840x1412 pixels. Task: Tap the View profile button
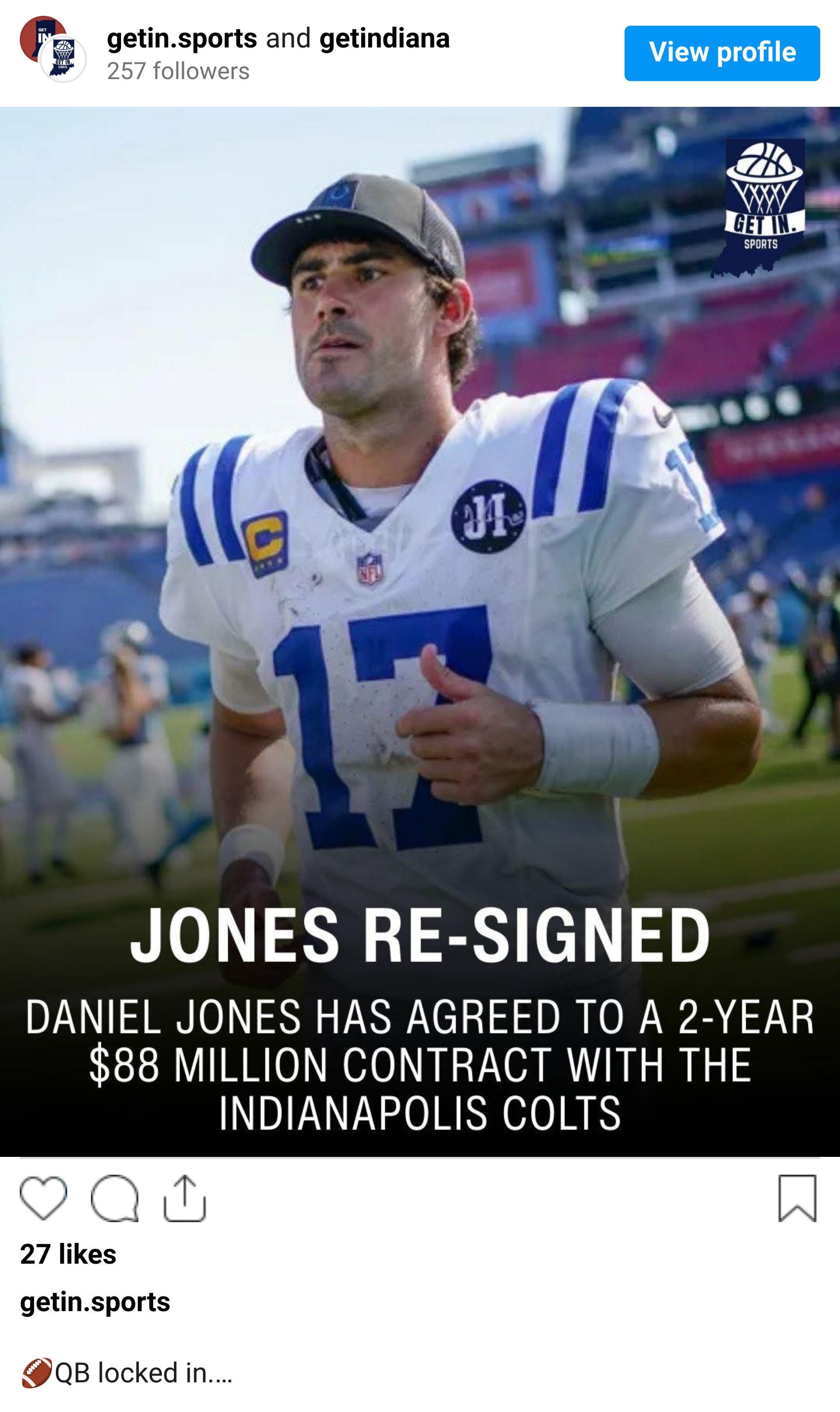(x=722, y=53)
